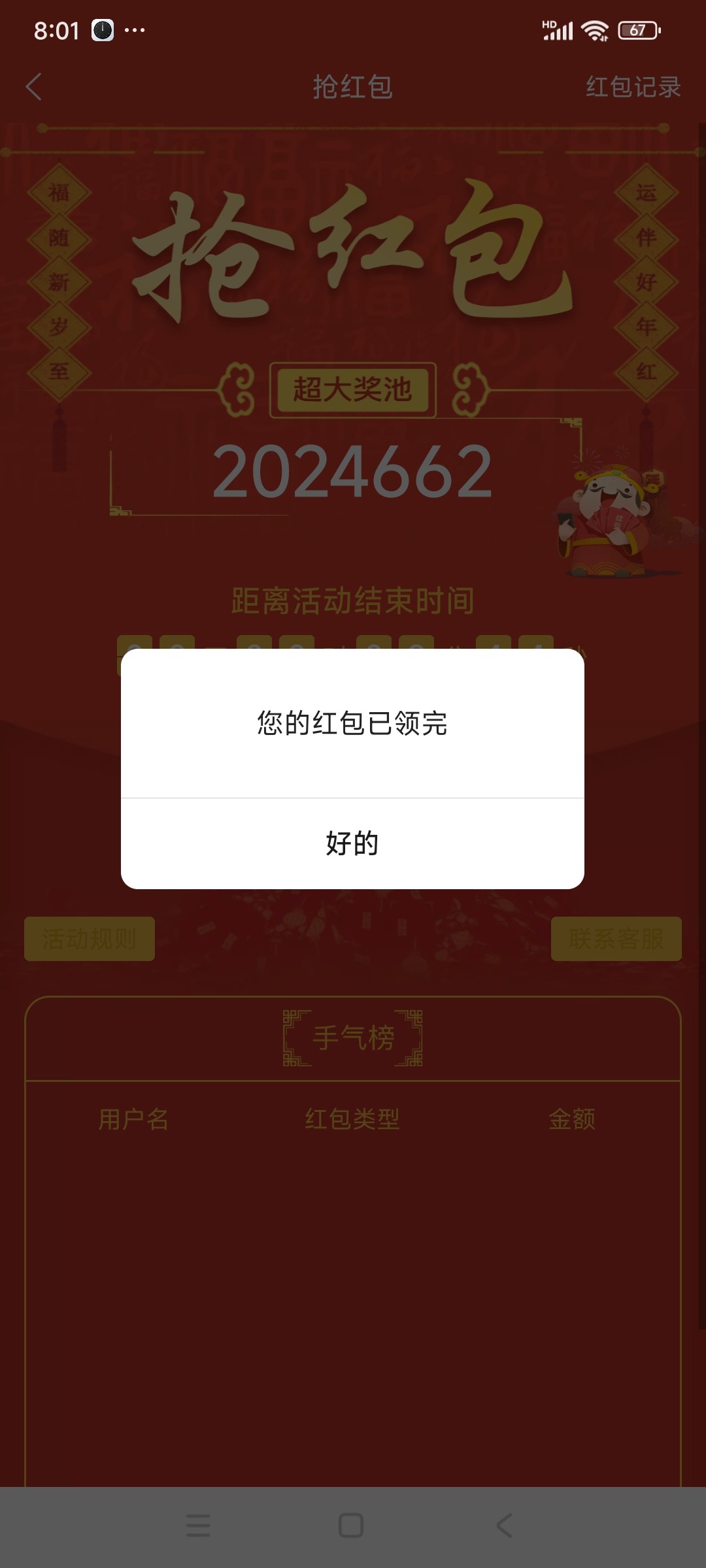Go back using the top-left arrow

click(34, 87)
